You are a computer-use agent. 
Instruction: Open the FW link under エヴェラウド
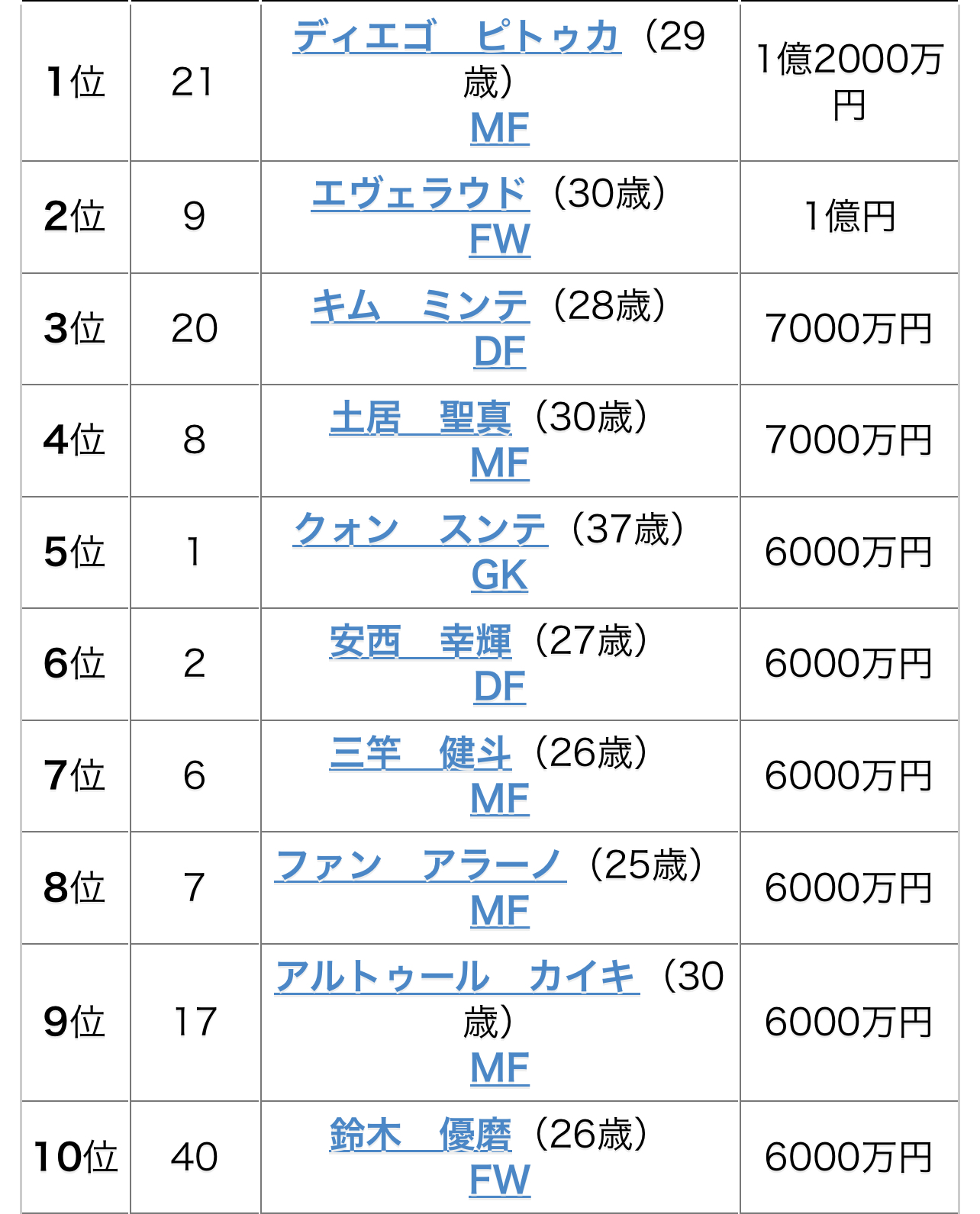499,240
